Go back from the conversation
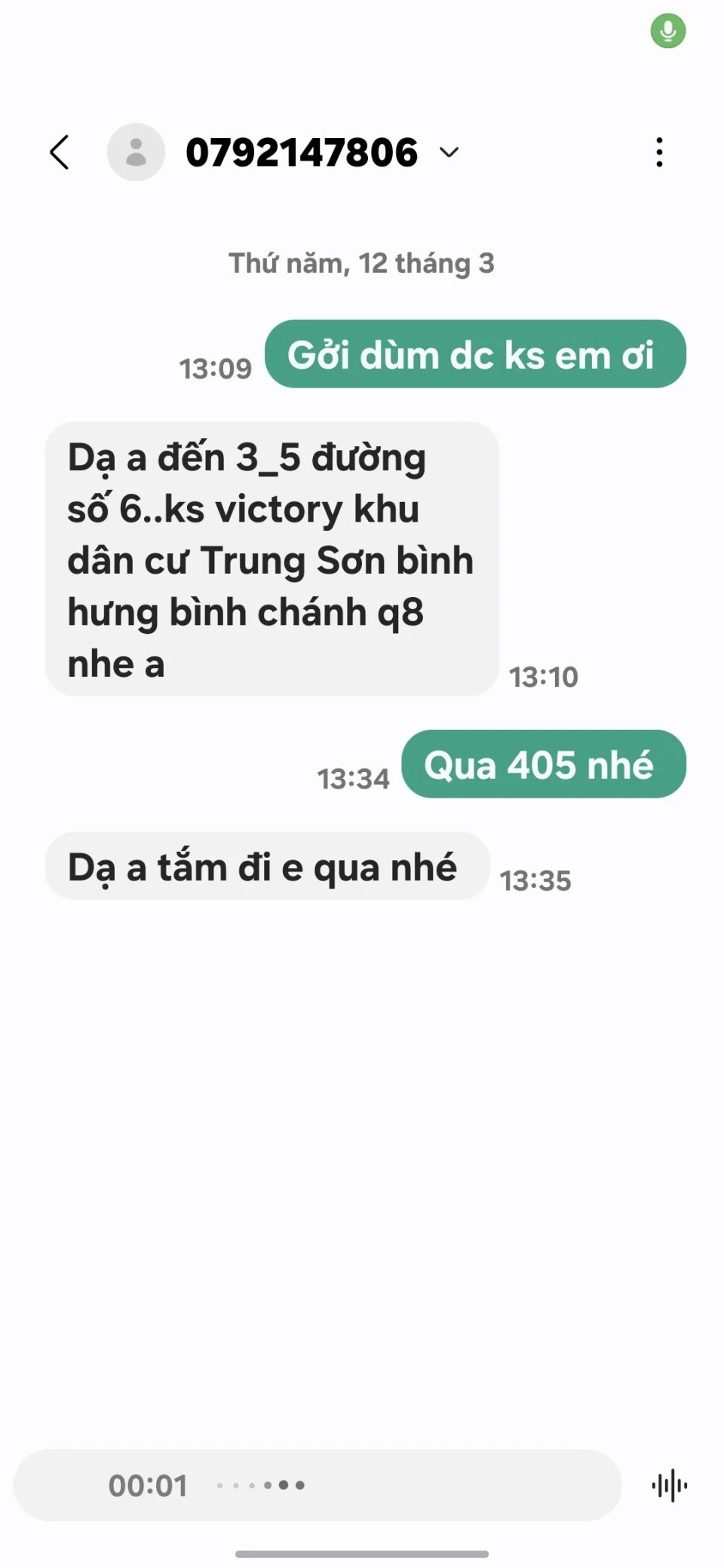Image resolution: width=724 pixels, height=1568 pixels. coord(60,152)
